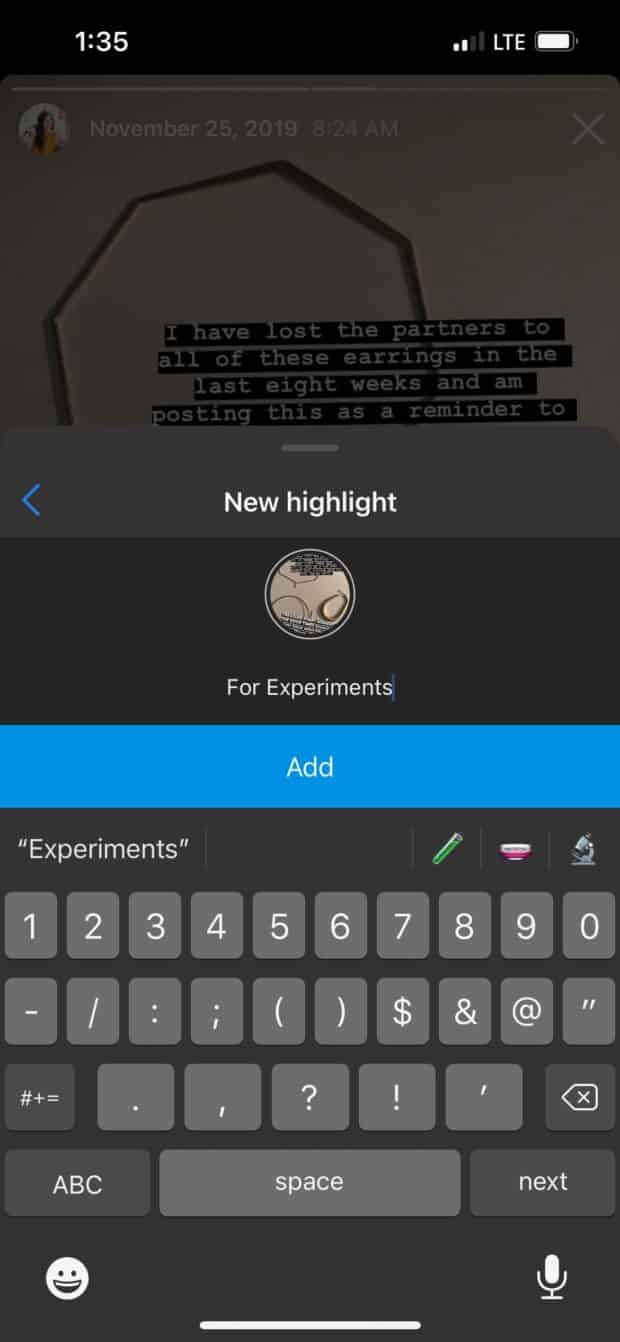
Task: Insert the microscope emoji suggestion
Action: coord(584,849)
